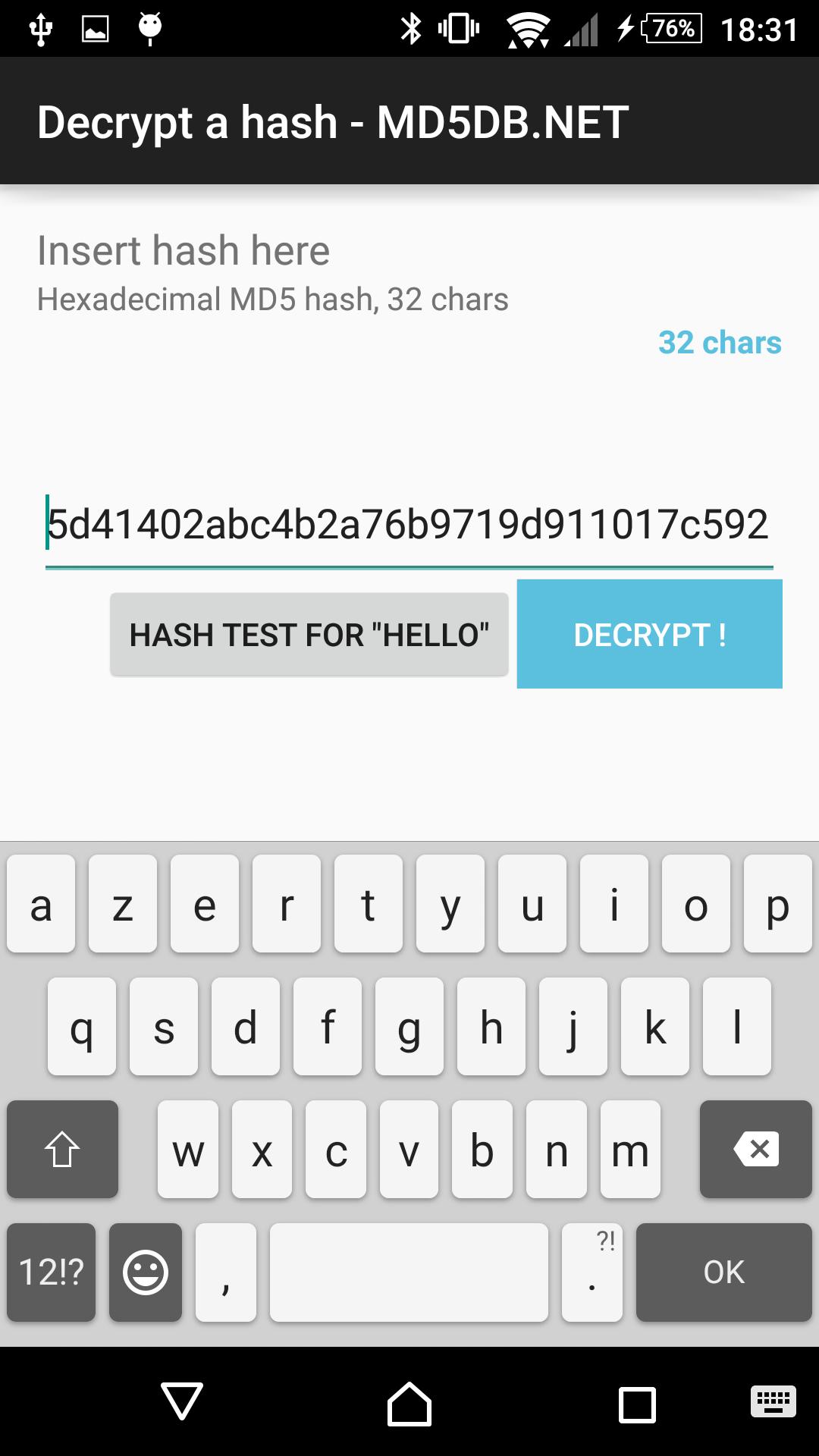Switch the keyboard to numbers and symbols

[x=52, y=1272]
